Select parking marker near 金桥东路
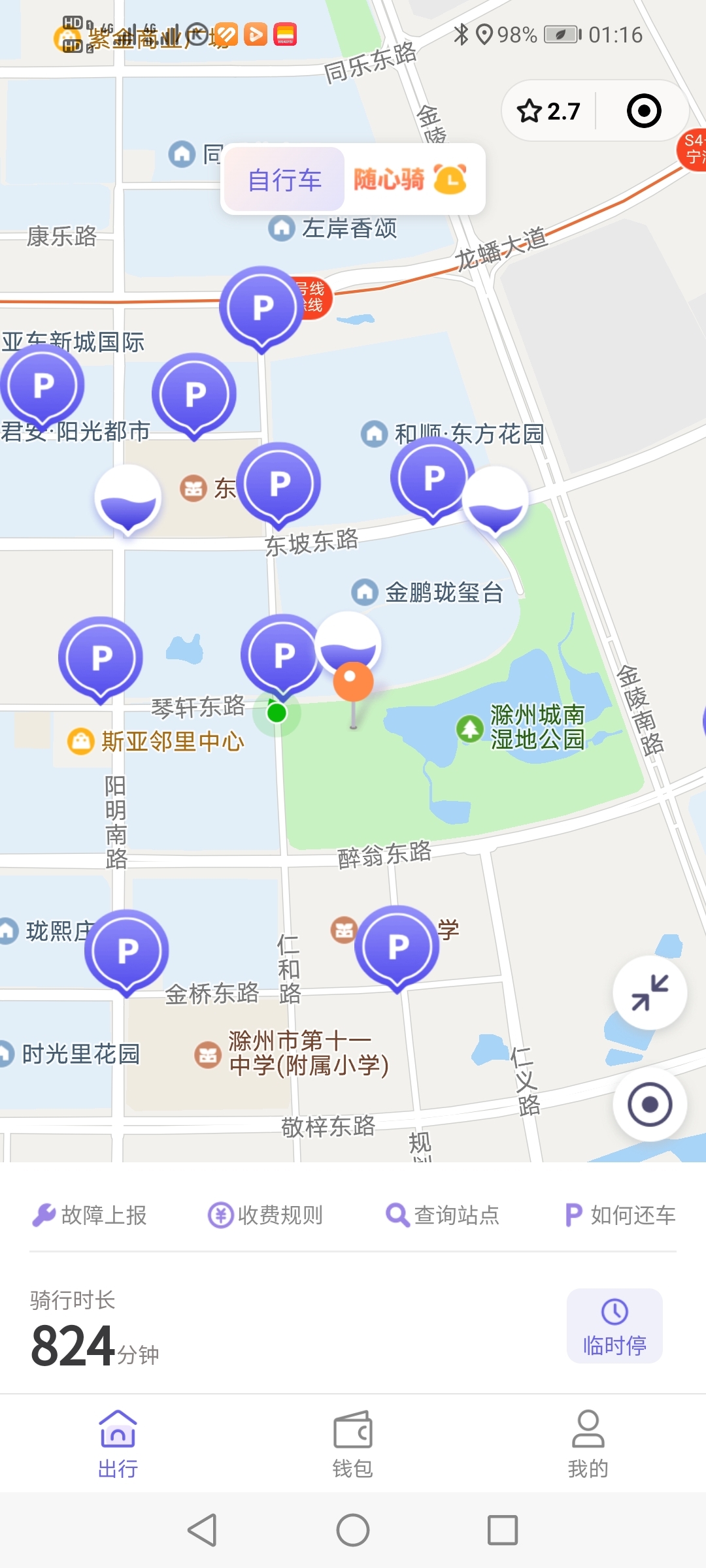The width and height of the screenshot is (706, 1568). 127,951
